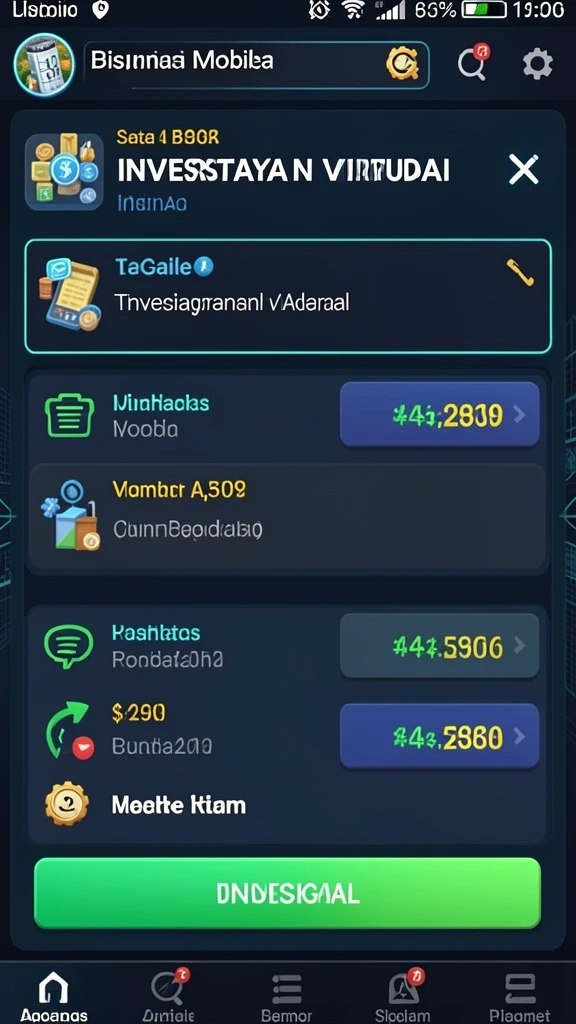Image resolution: width=576 pixels, height=1024 pixels.
Task: Tap the 44,5906 amount button
Action: [440, 645]
